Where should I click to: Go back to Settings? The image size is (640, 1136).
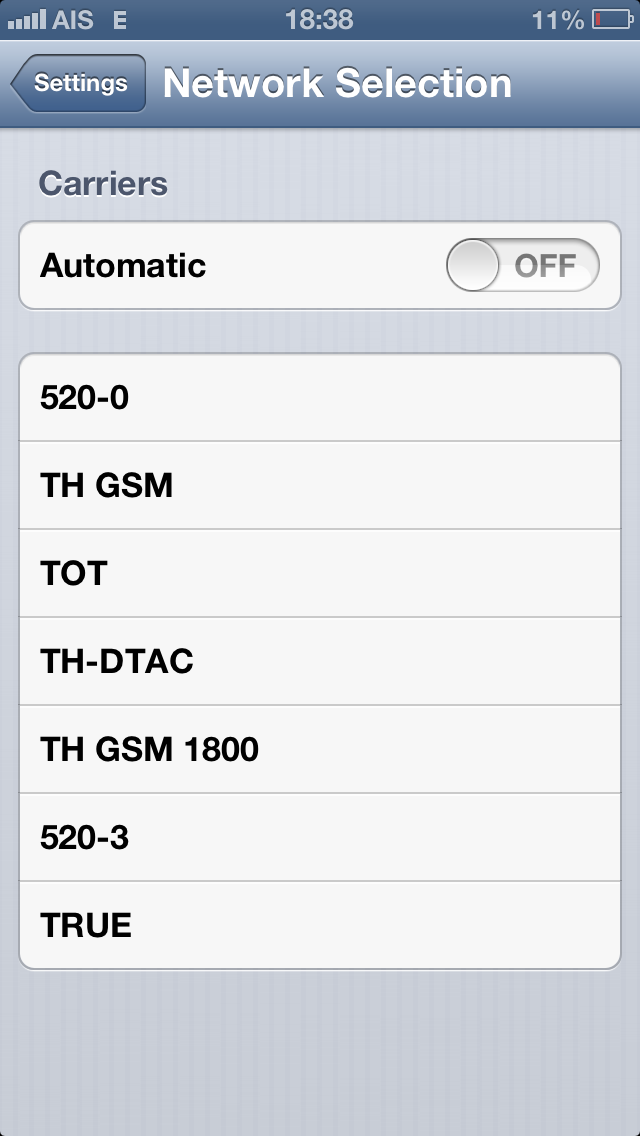80,83
